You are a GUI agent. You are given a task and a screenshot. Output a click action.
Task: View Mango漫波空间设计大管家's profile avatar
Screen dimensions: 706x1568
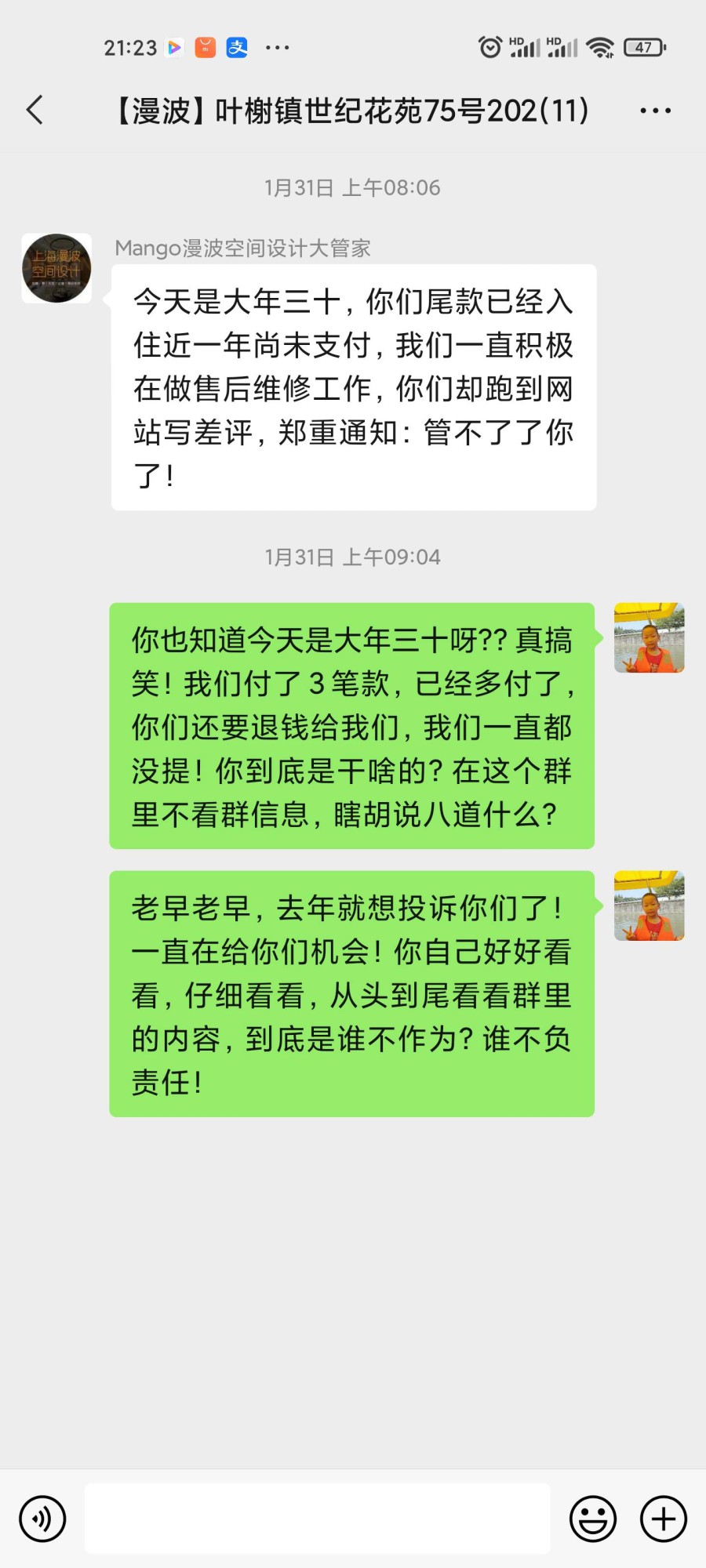click(x=56, y=268)
